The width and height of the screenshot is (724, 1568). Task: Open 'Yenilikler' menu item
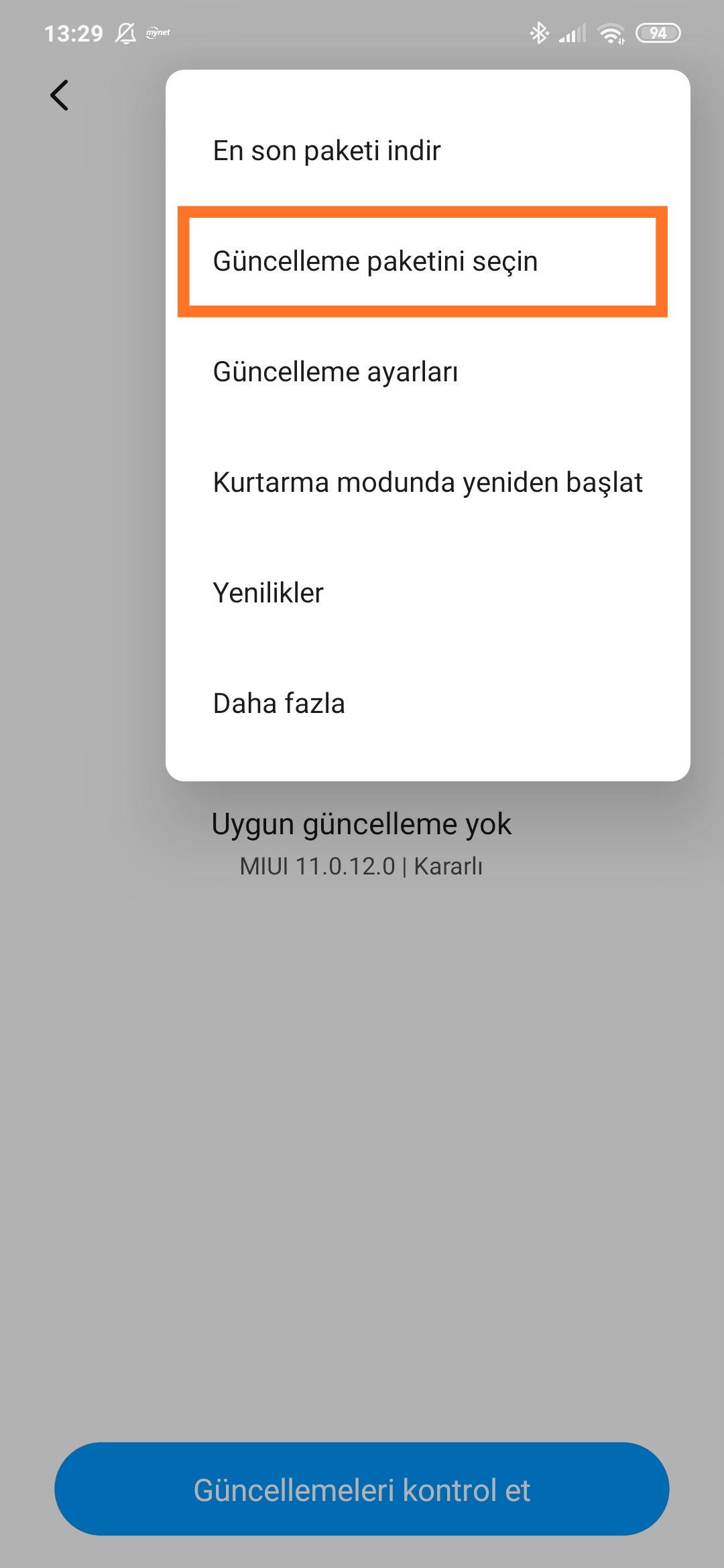428,593
